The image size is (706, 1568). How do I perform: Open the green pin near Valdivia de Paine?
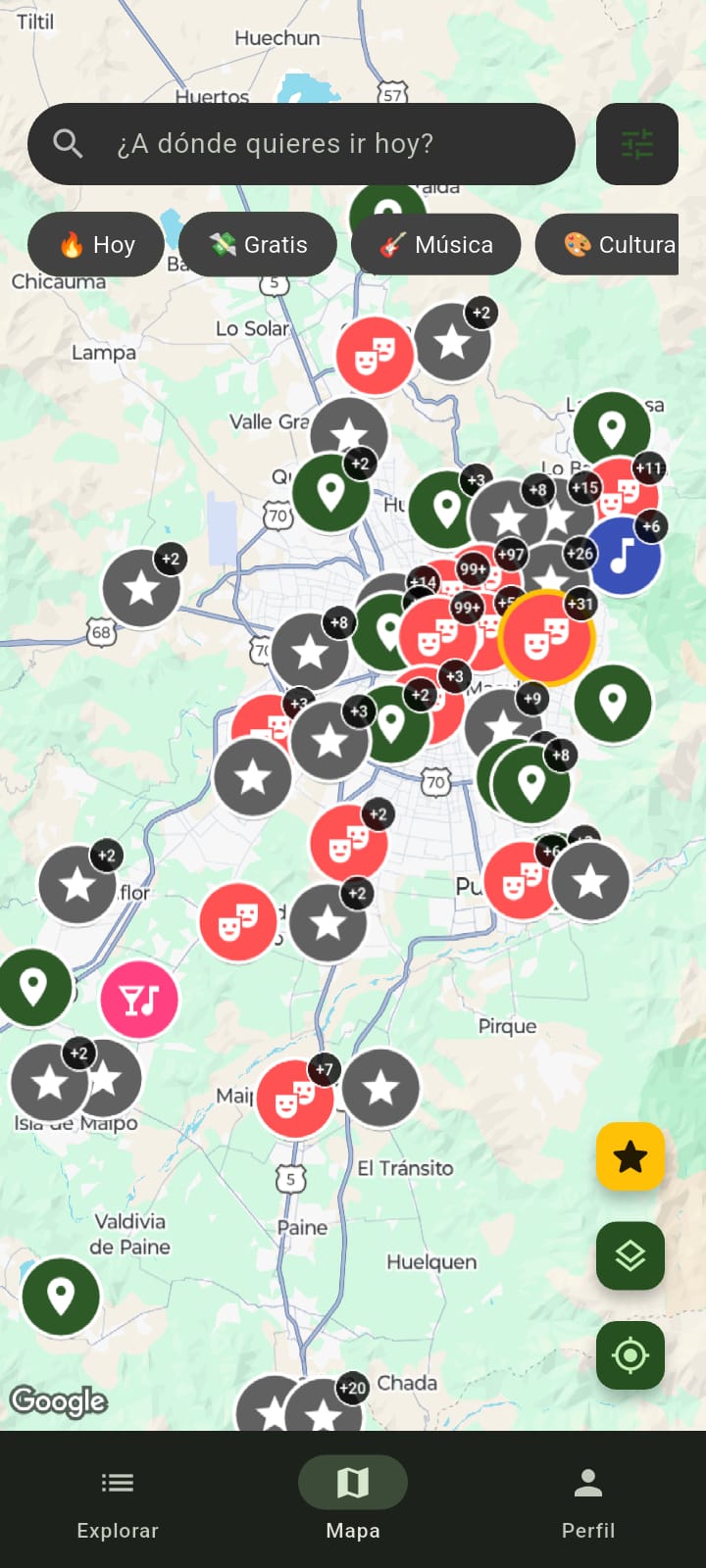pyautogui.click(x=61, y=1297)
